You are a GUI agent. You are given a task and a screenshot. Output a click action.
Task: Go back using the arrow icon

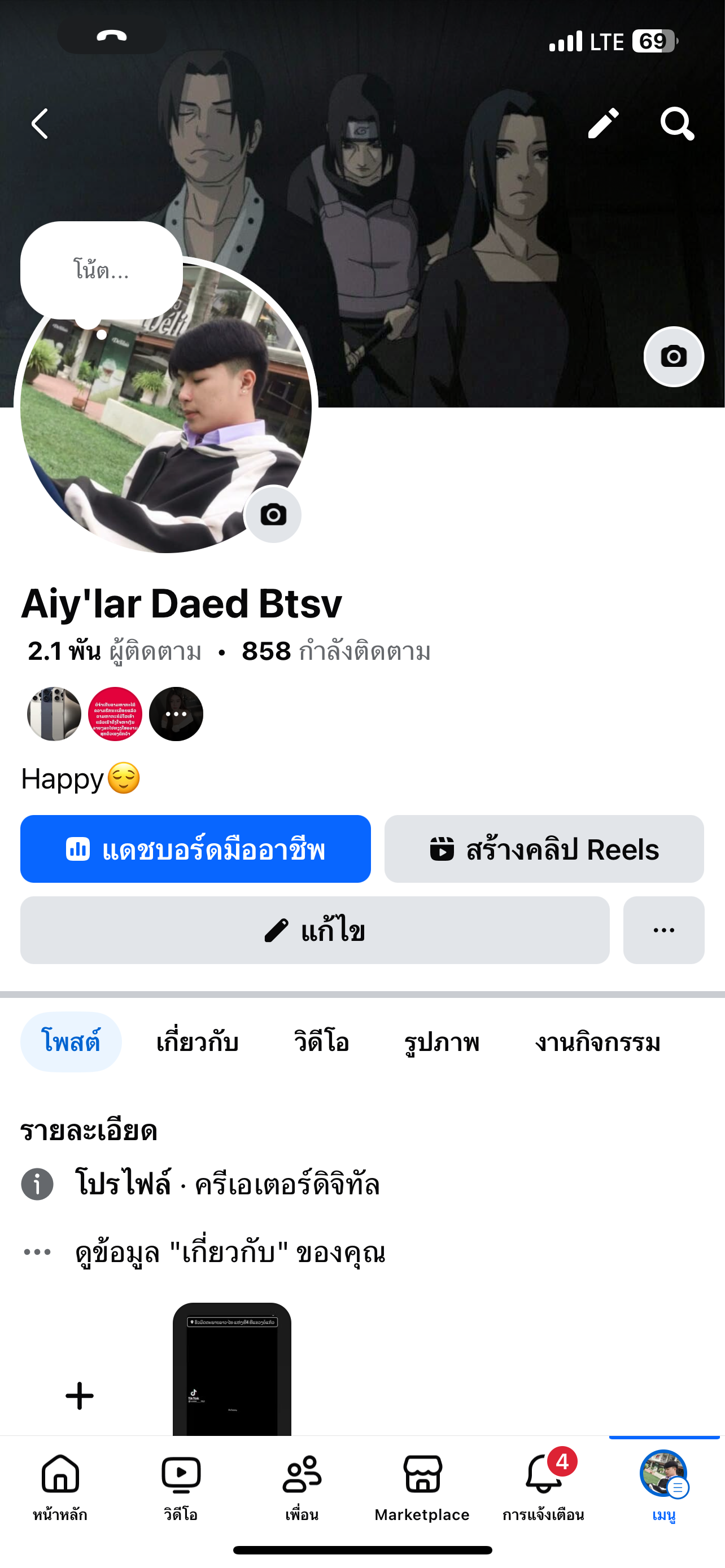[x=40, y=124]
